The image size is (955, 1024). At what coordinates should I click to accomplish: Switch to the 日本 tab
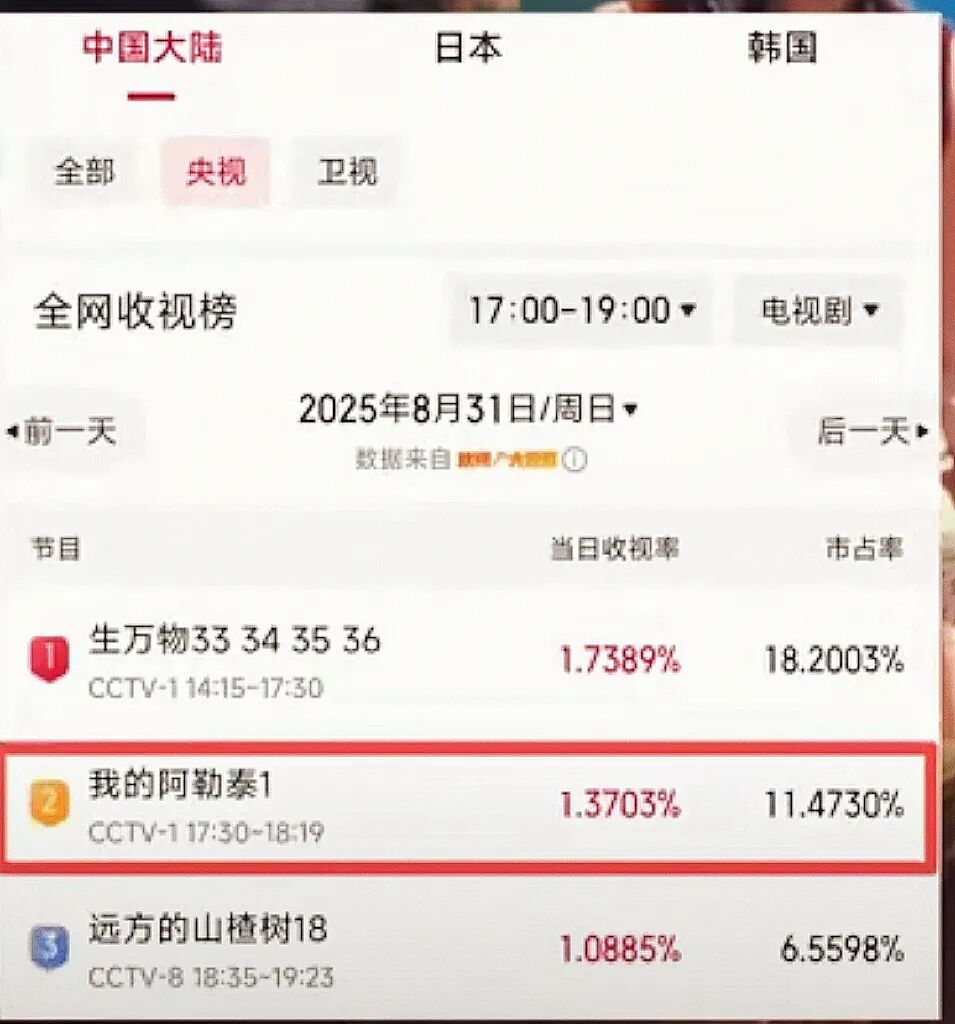coord(468,49)
